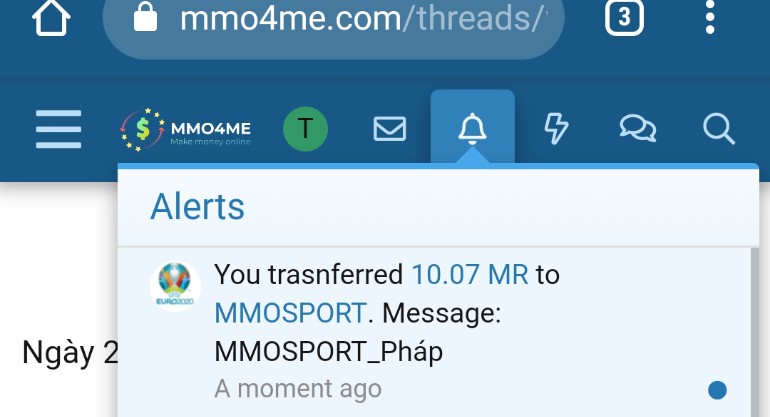Go to MMO4ME forum homepage
Screen dimensions: 770x417
pos(186,129)
